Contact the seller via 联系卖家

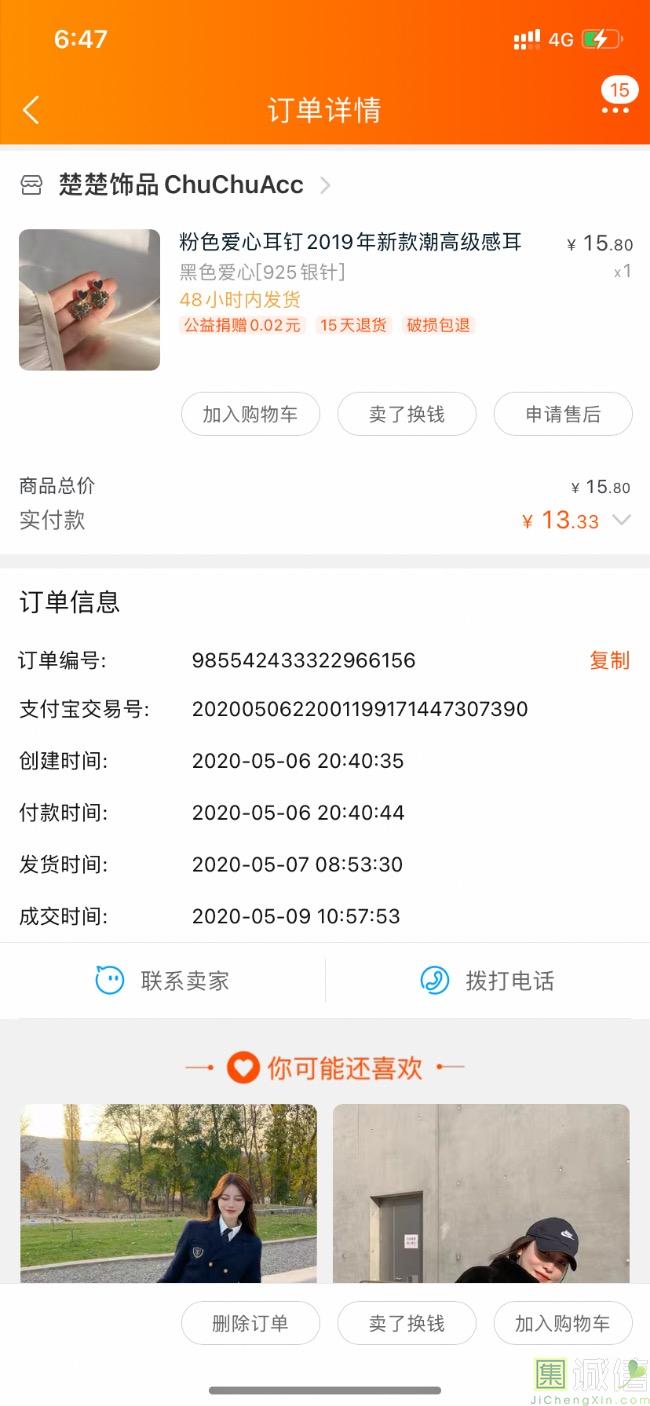[163, 981]
